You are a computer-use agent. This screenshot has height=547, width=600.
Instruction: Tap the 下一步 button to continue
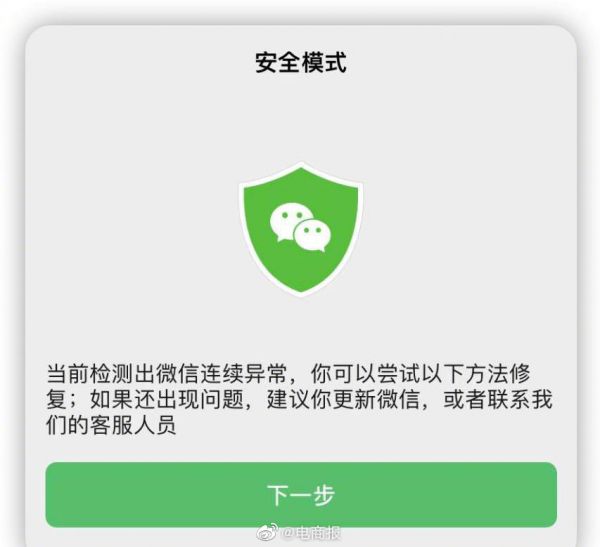click(300, 494)
